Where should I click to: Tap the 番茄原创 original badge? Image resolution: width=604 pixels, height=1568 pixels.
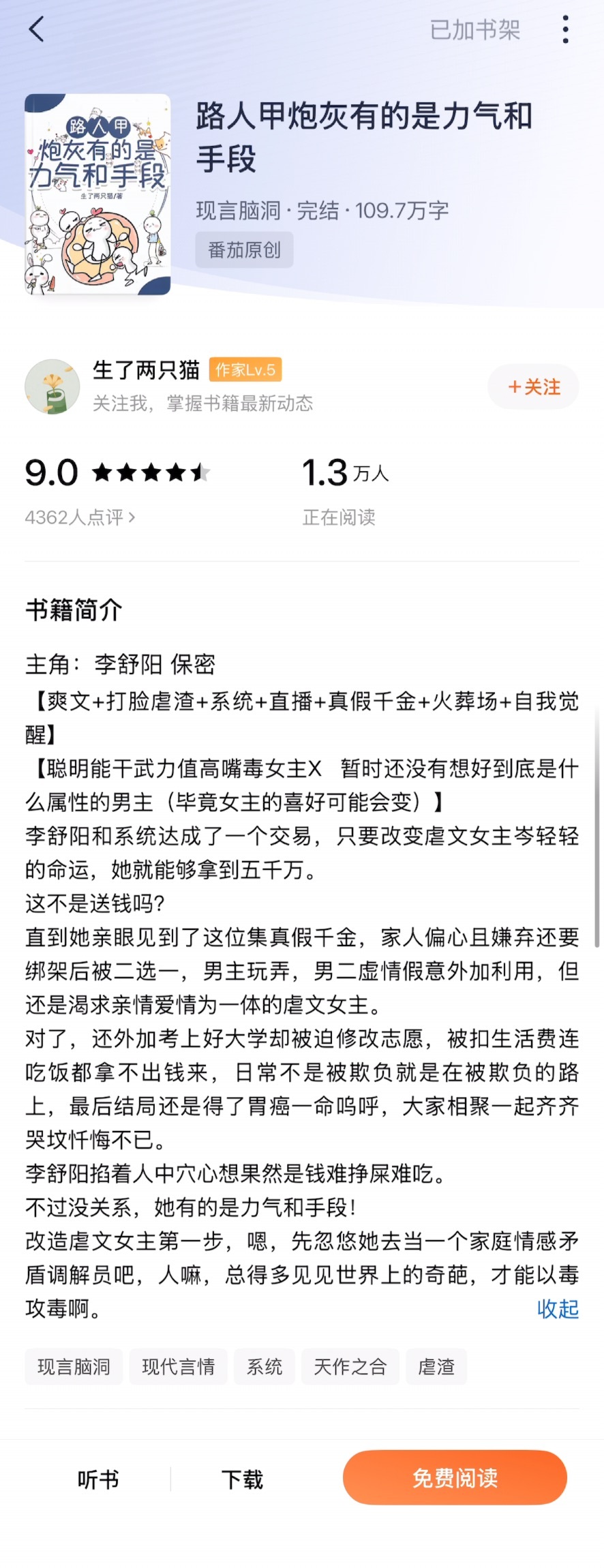click(244, 250)
